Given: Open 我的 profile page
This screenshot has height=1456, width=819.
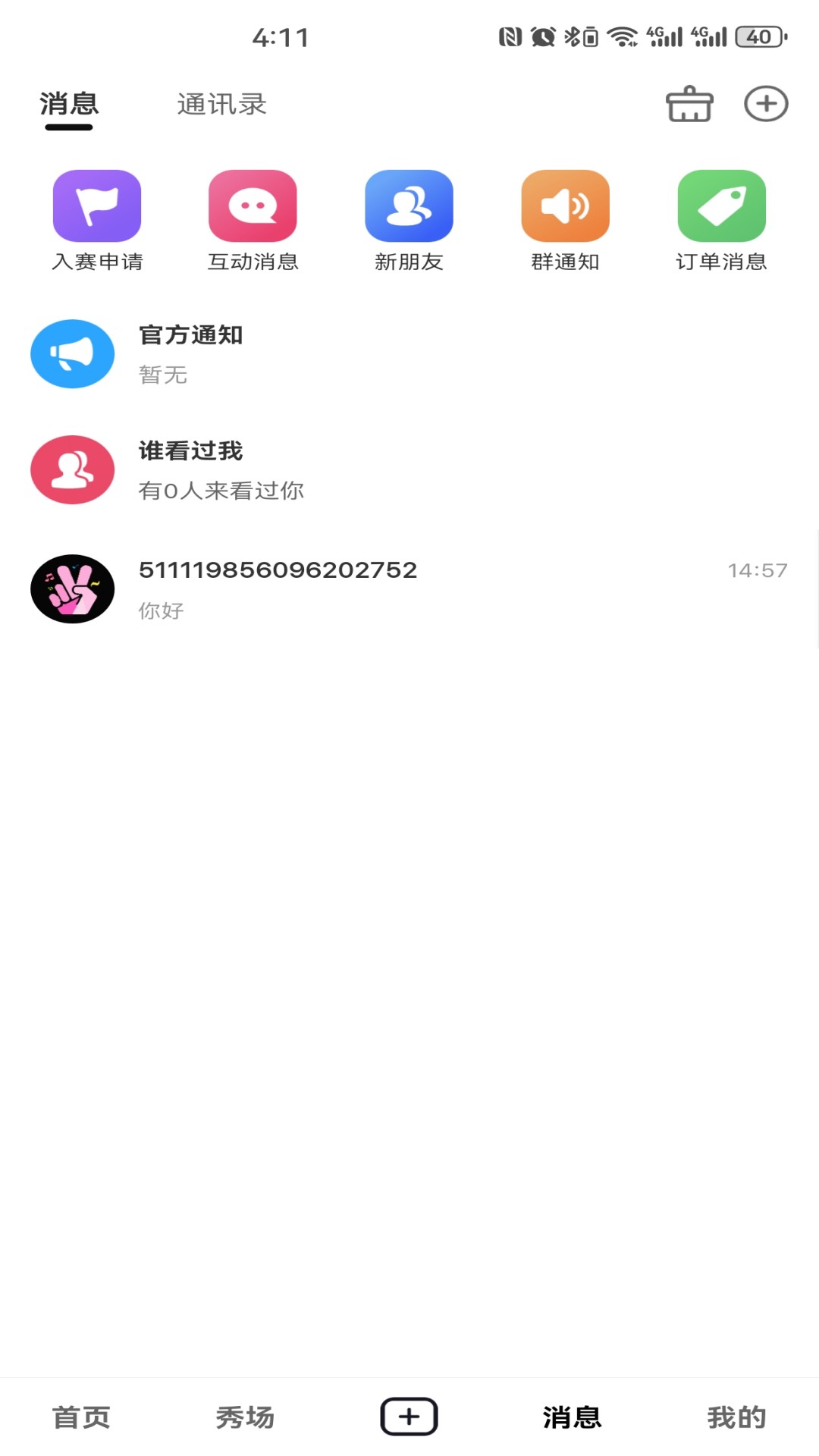Looking at the screenshot, I should click(x=736, y=1415).
